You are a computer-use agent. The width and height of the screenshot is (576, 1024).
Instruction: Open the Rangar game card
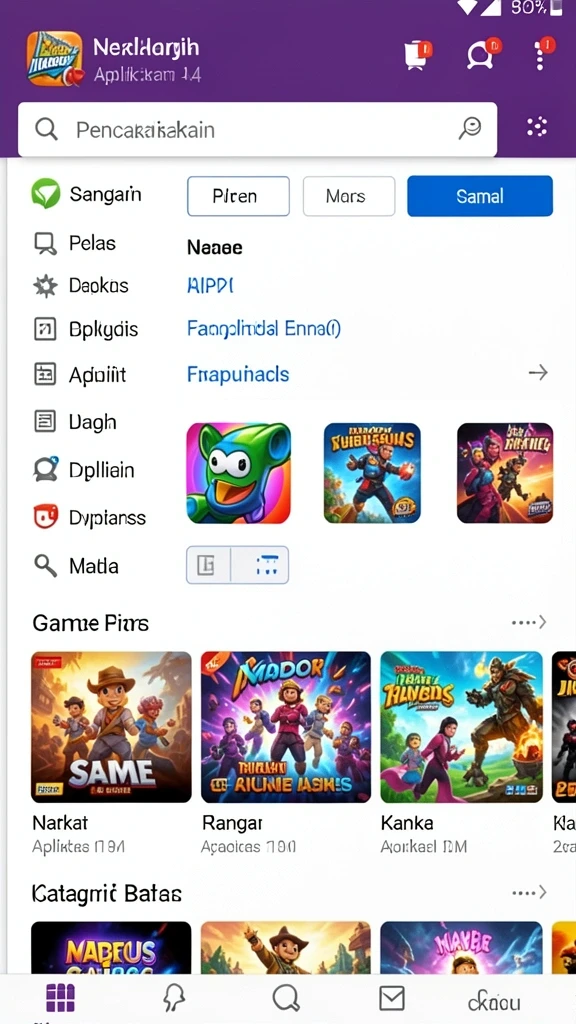point(285,753)
